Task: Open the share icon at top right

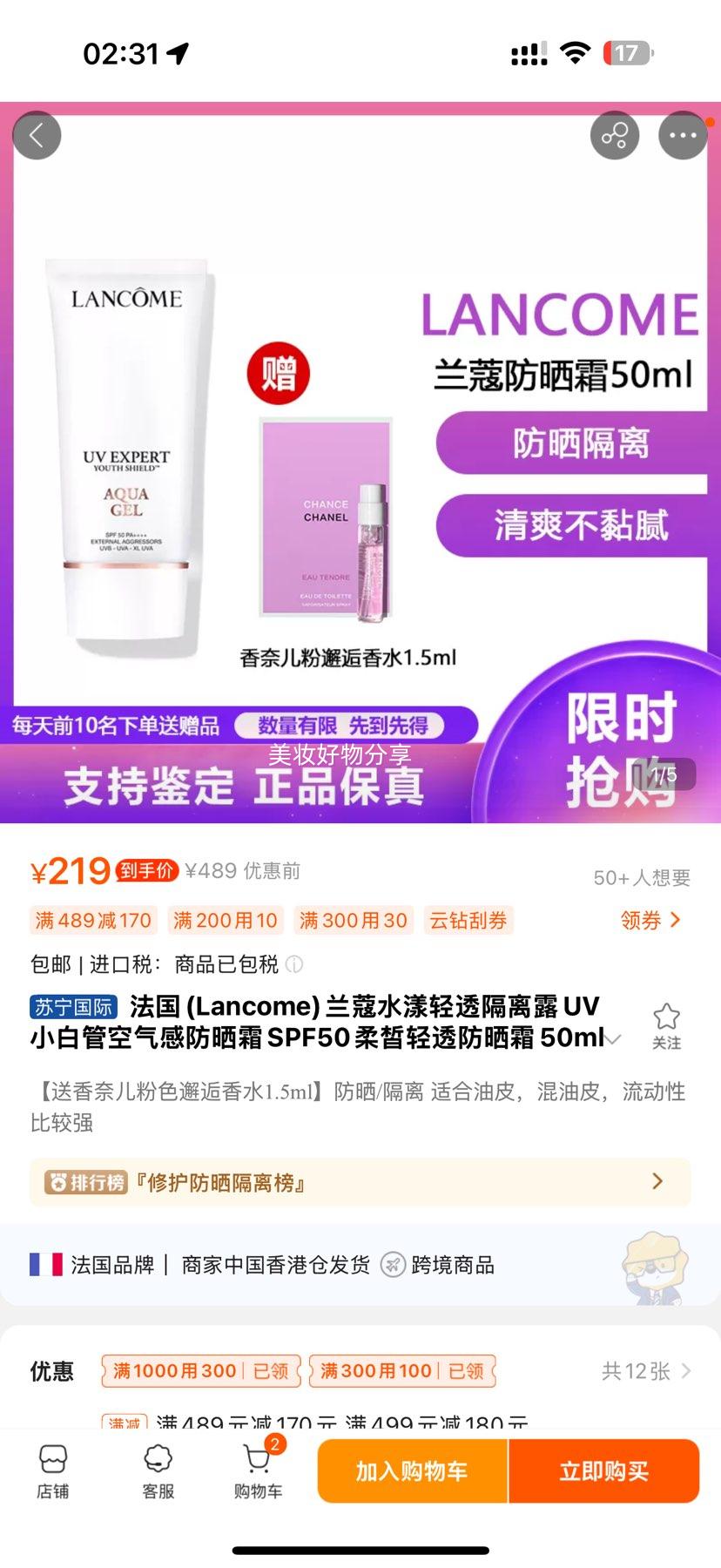Action: 616,135
